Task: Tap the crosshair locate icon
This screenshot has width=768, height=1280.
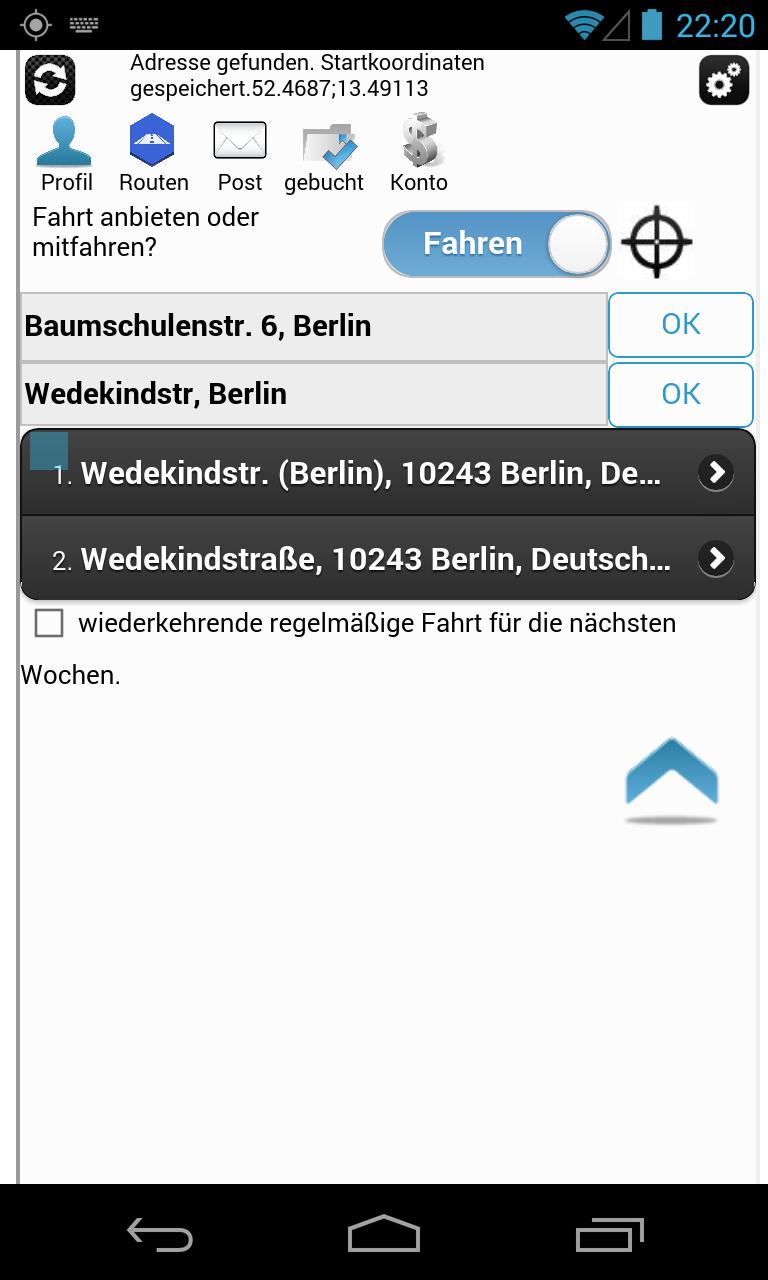Action: coord(657,242)
